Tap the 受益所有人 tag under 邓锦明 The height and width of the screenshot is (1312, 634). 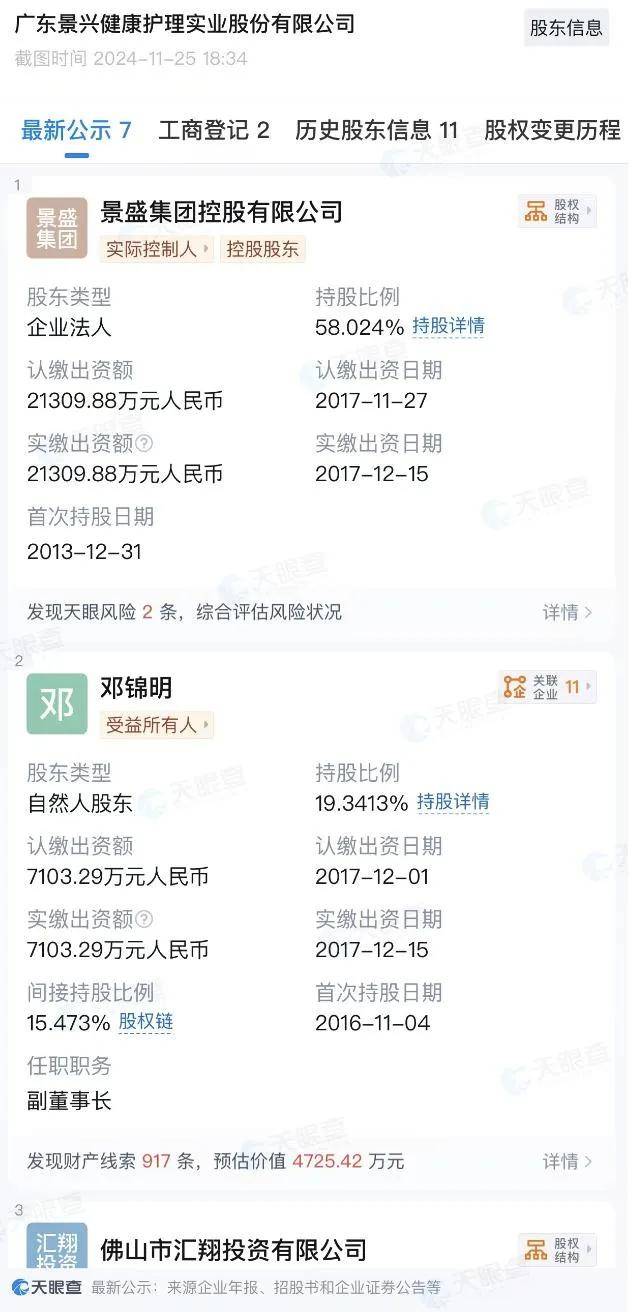(158, 725)
